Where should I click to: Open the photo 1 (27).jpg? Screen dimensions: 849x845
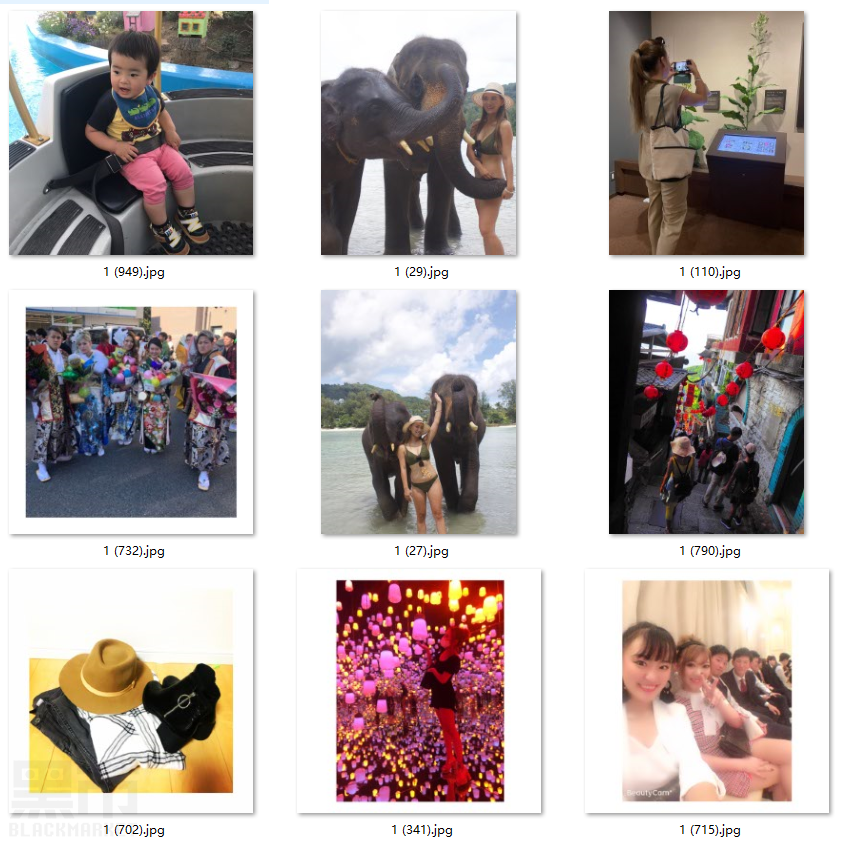[x=418, y=412]
